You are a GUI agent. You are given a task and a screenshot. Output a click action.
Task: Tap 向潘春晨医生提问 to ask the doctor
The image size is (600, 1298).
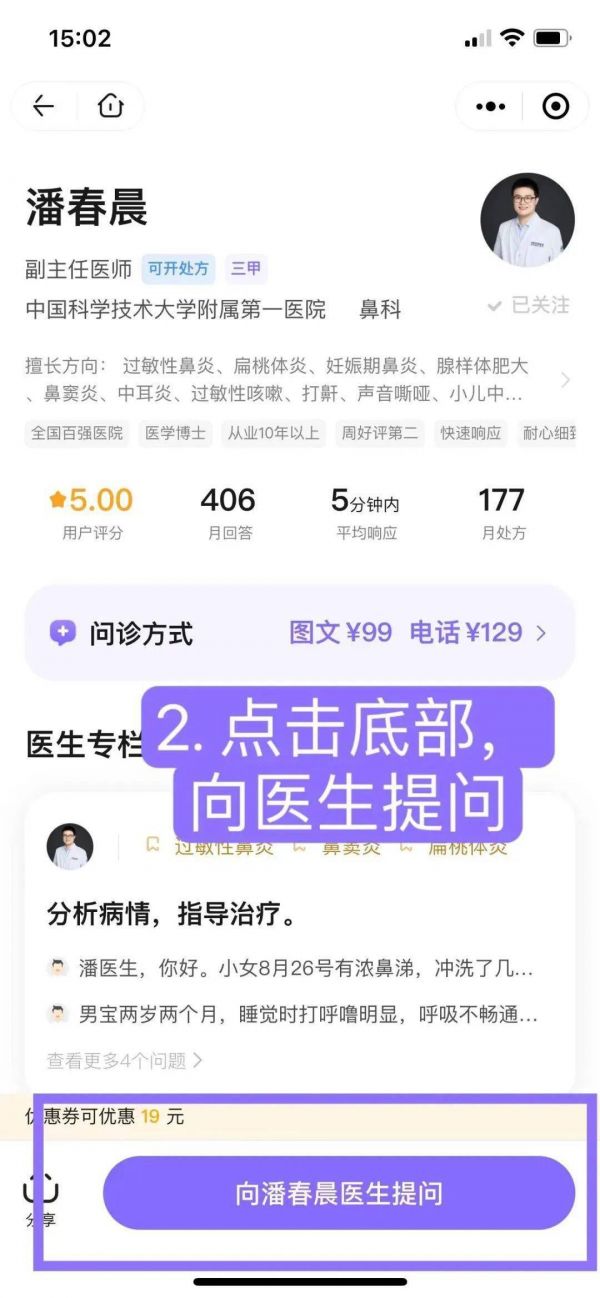pyautogui.click(x=339, y=1193)
